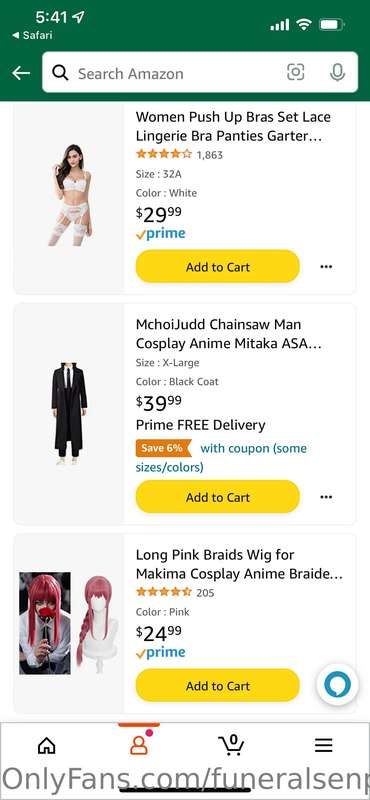The image size is (370, 800).
Task: Open more options for the lingerie set
Action: [x=326, y=266]
